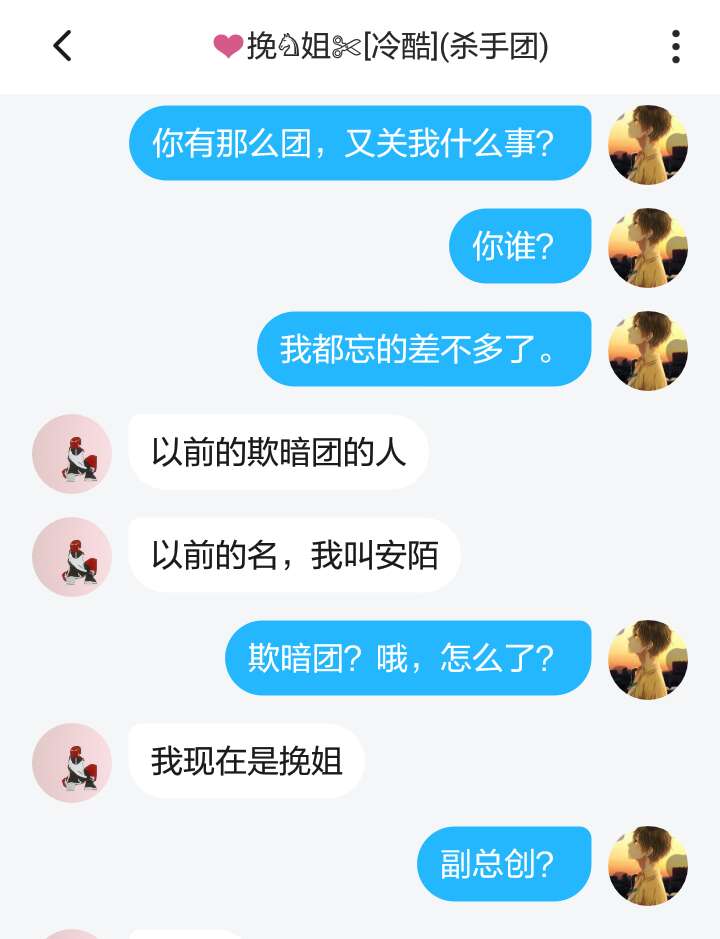
Task: Open avatar beside "副总创?" message
Action: coord(647,865)
